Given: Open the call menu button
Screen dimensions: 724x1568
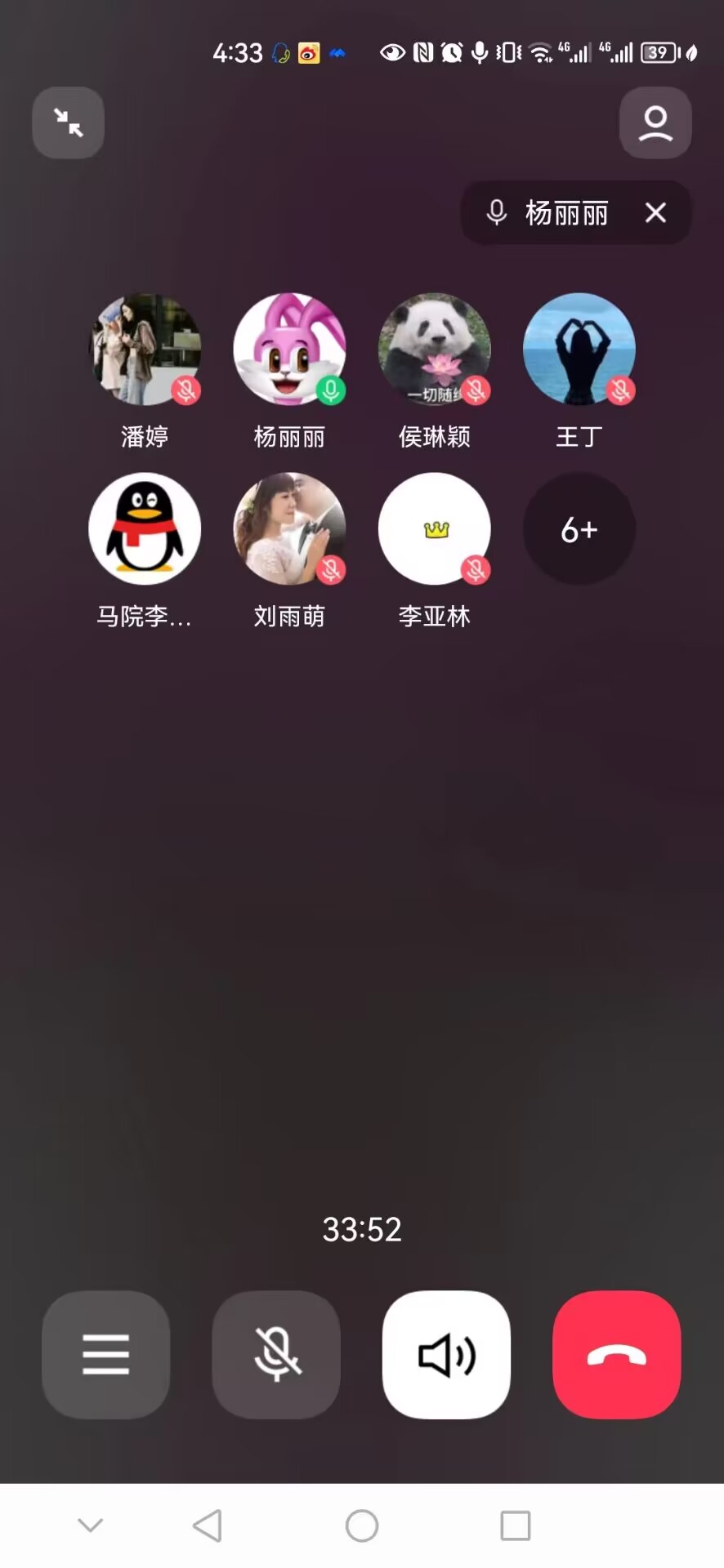Looking at the screenshot, I should coord(106,1354).
